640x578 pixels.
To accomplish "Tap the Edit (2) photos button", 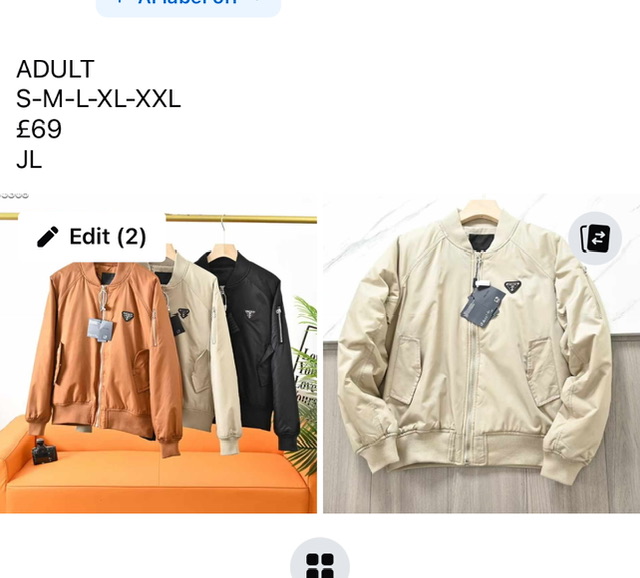I will pos(92,237).
